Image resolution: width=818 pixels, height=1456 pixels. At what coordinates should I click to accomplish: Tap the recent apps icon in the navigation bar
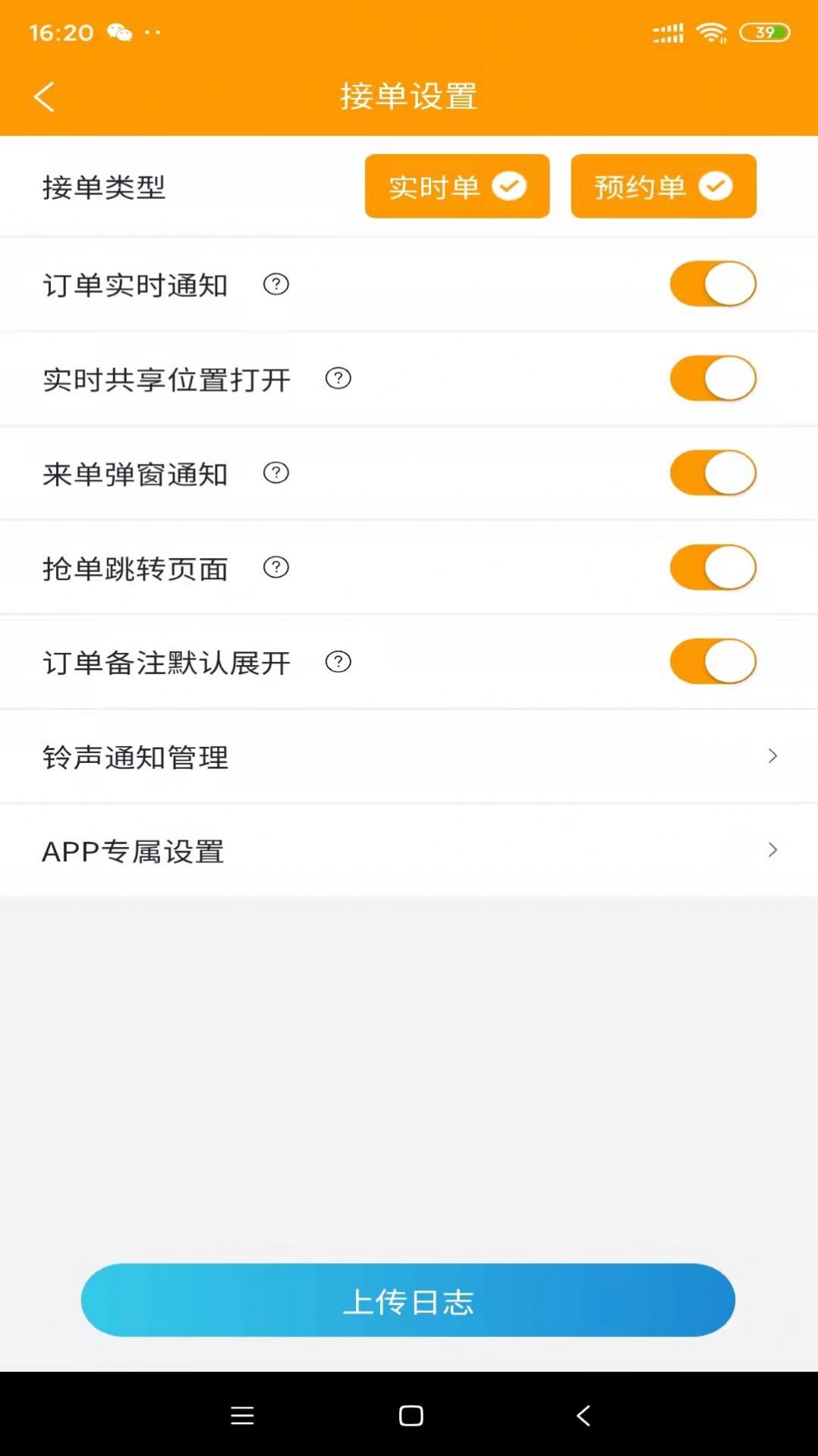(x=242, y=1415)
